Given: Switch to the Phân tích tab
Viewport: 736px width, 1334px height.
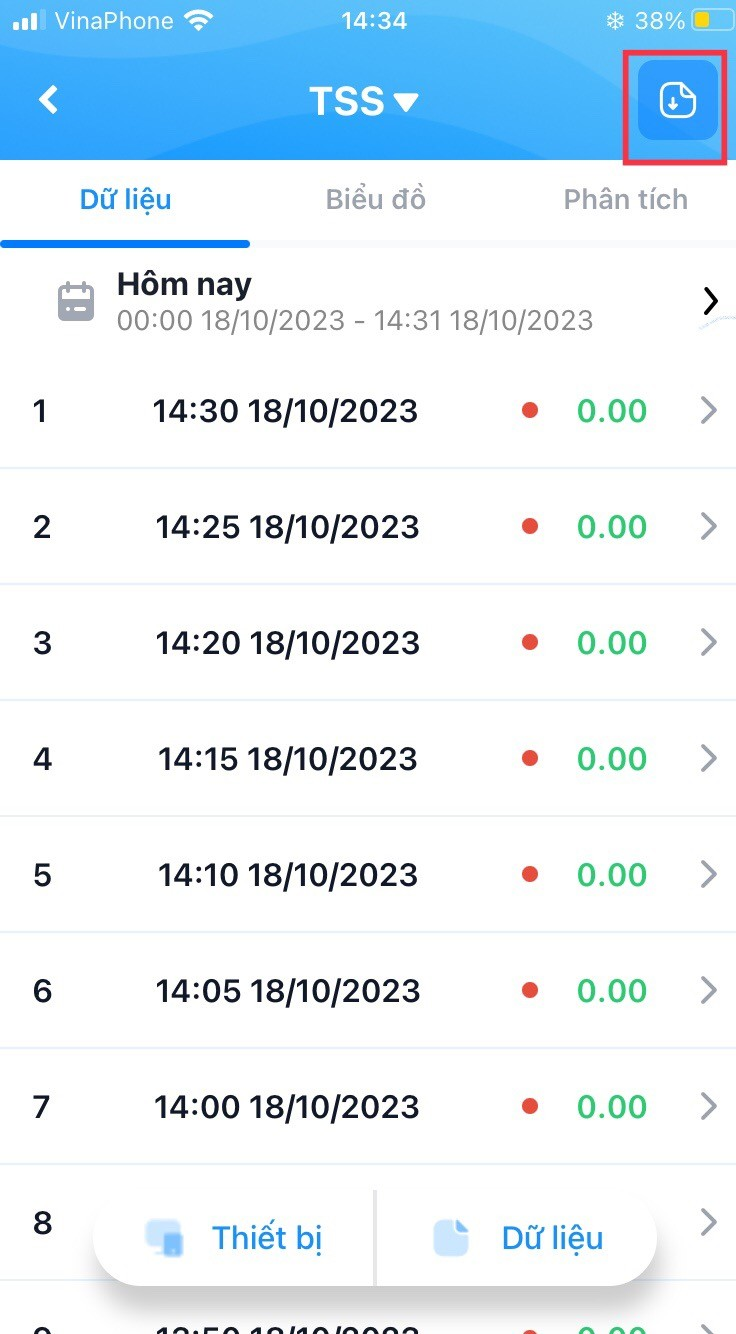Looking at the screenshot, I should coord(626,199).
